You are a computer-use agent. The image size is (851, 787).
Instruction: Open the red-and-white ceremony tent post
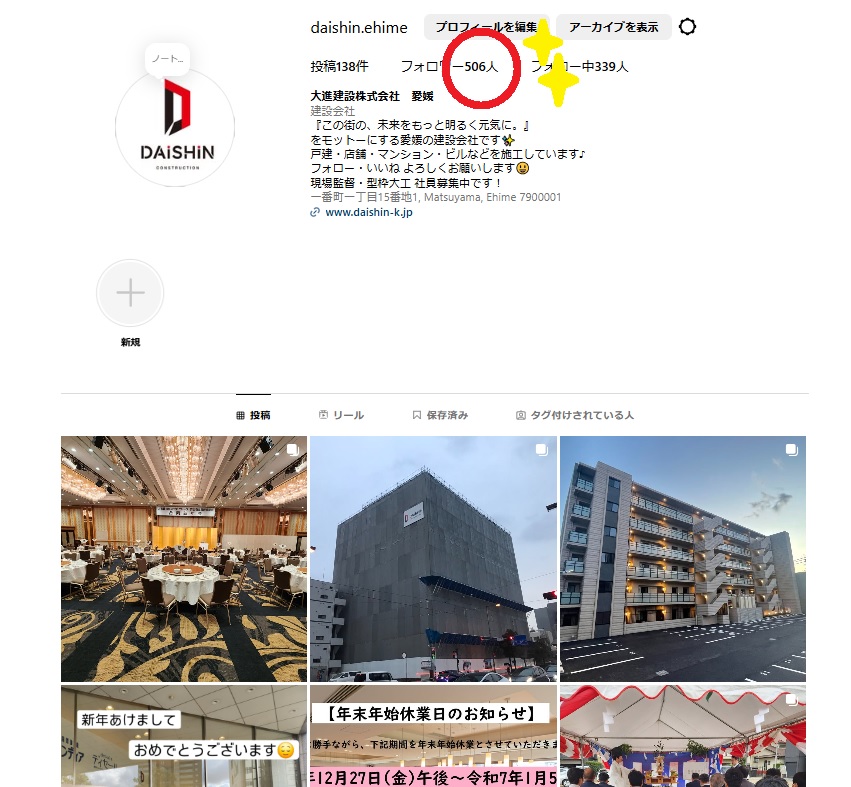[683, 736]
